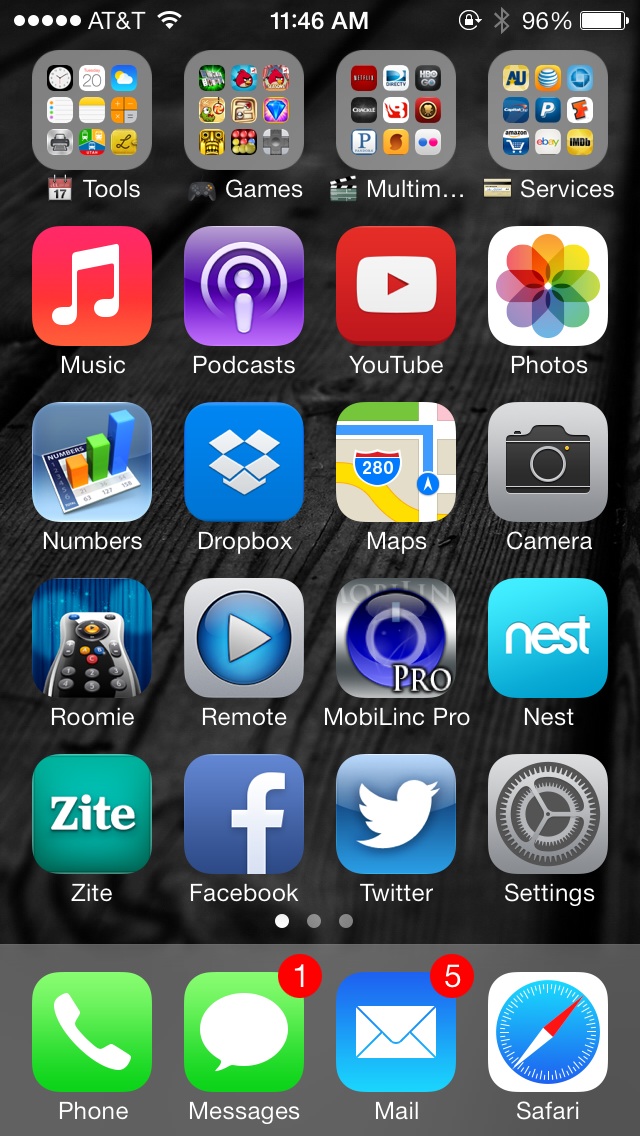Open the Roomie remote app
640x1136 pixels.
[x=92, y=638]
